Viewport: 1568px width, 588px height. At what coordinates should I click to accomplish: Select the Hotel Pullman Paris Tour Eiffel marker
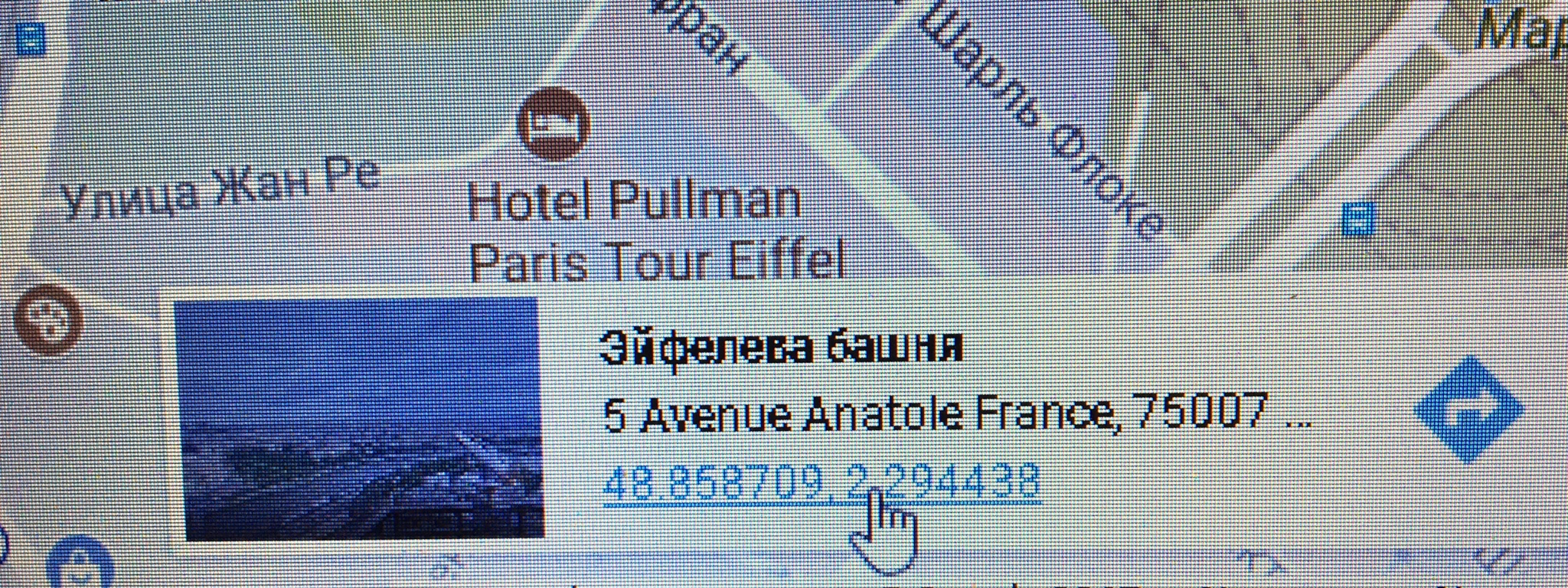(554, 124)
